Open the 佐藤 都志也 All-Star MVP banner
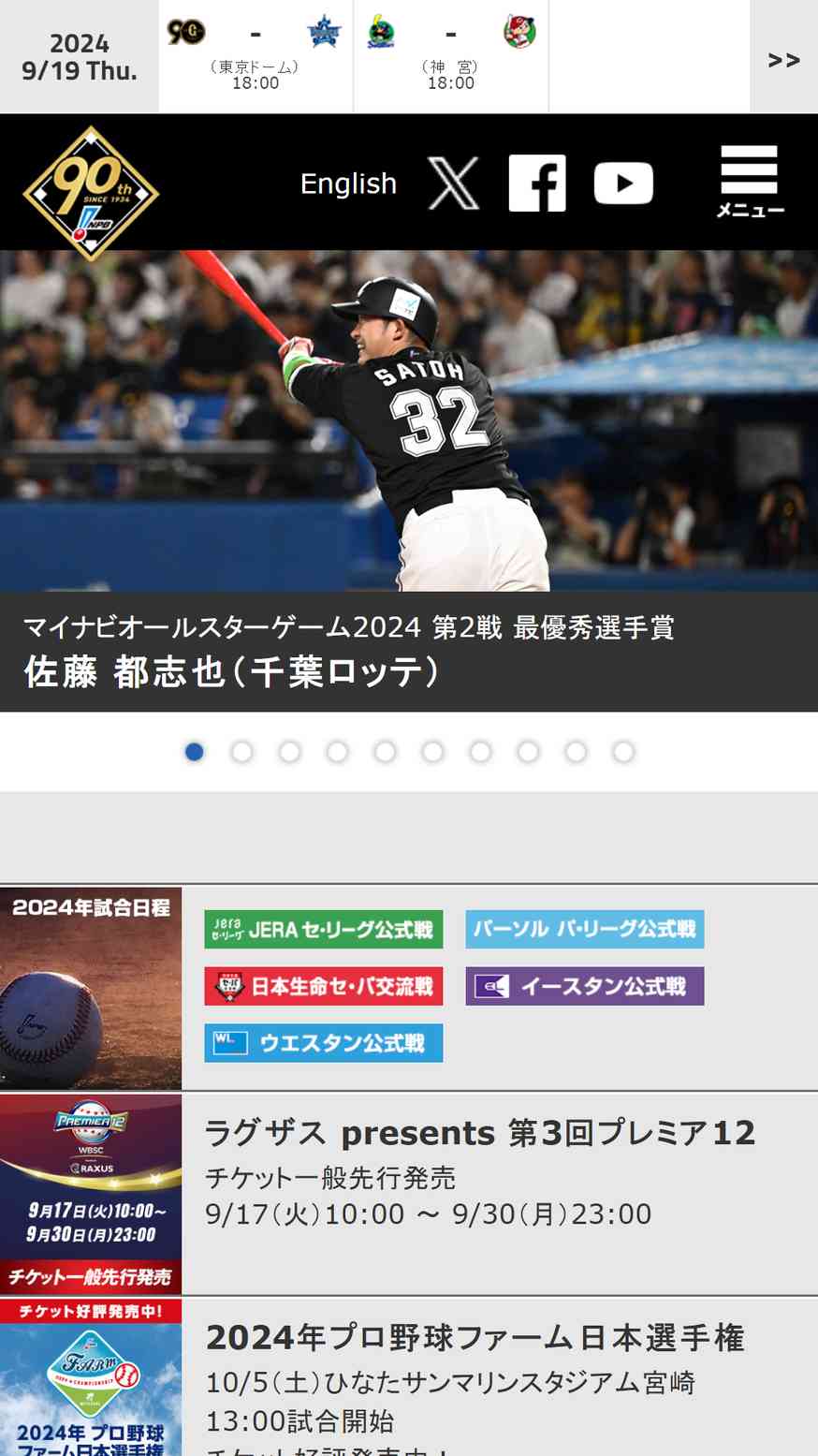 click(409, 480)
